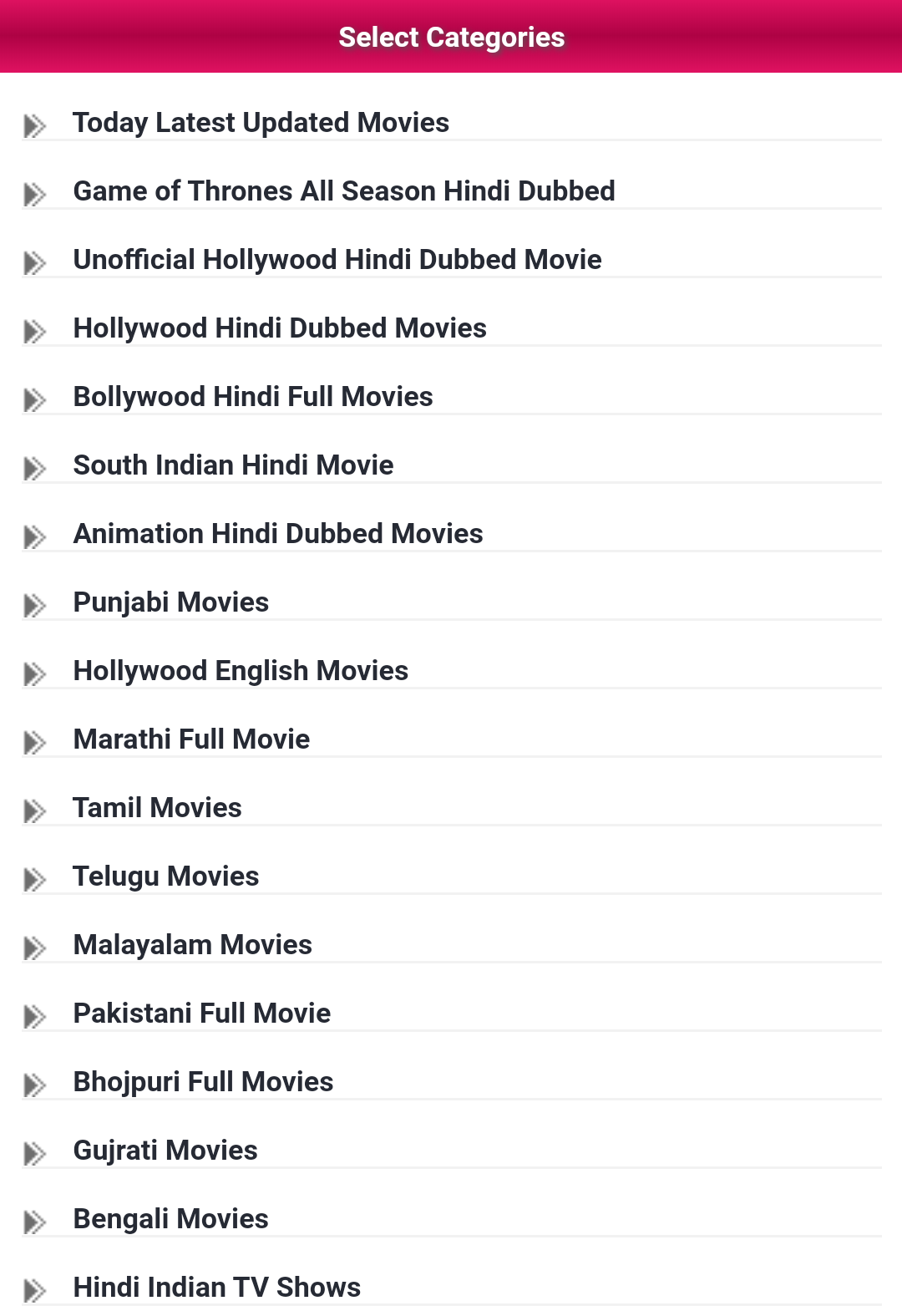Open Today Latest Updated Movies category
902x1316 pixels.
tap(261, 123)
